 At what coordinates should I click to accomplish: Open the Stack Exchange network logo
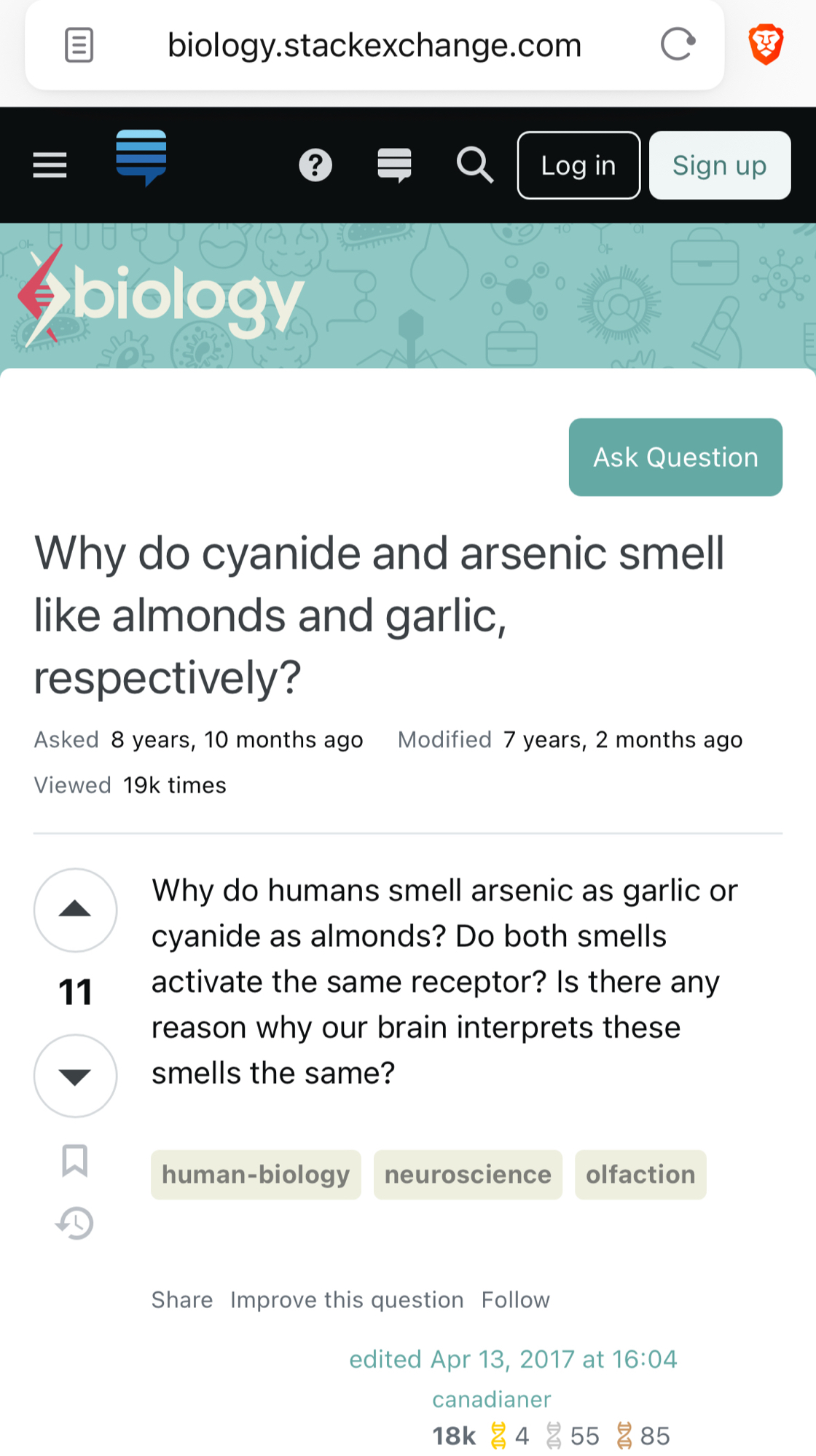coord(141,157)
